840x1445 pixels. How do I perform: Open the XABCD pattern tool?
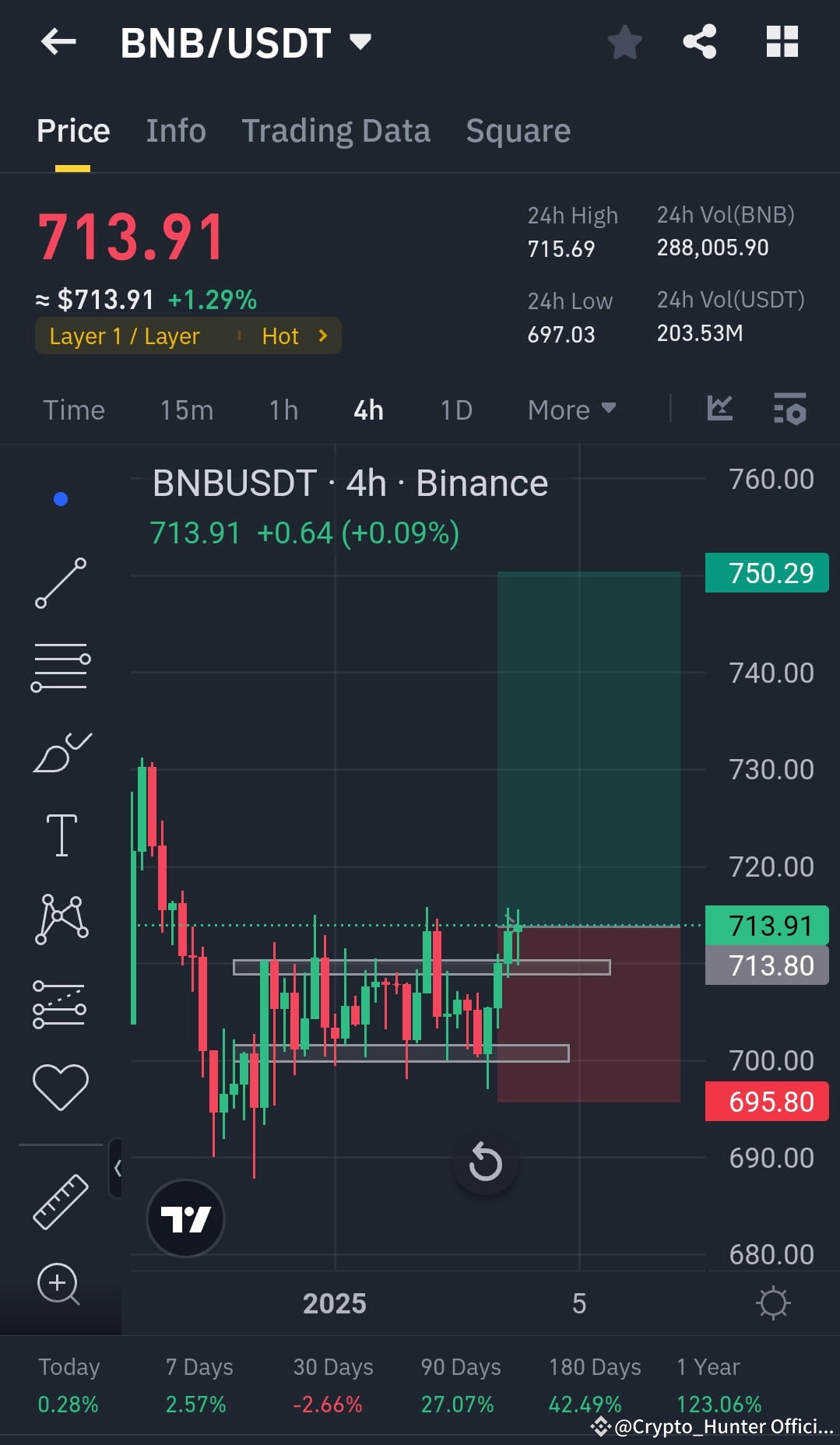pyautogui.click(x=61, y=919)
